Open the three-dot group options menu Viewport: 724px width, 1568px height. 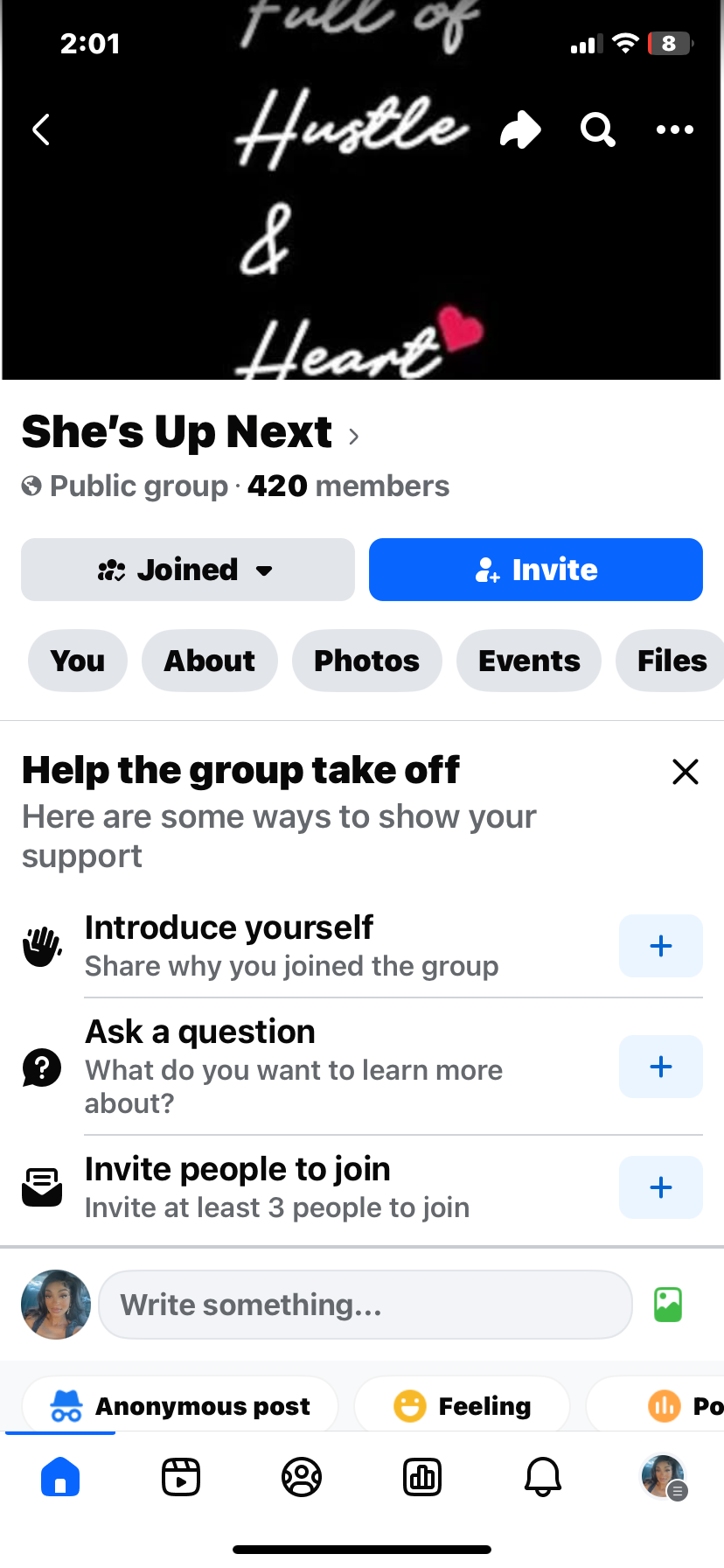coord(674,129)
